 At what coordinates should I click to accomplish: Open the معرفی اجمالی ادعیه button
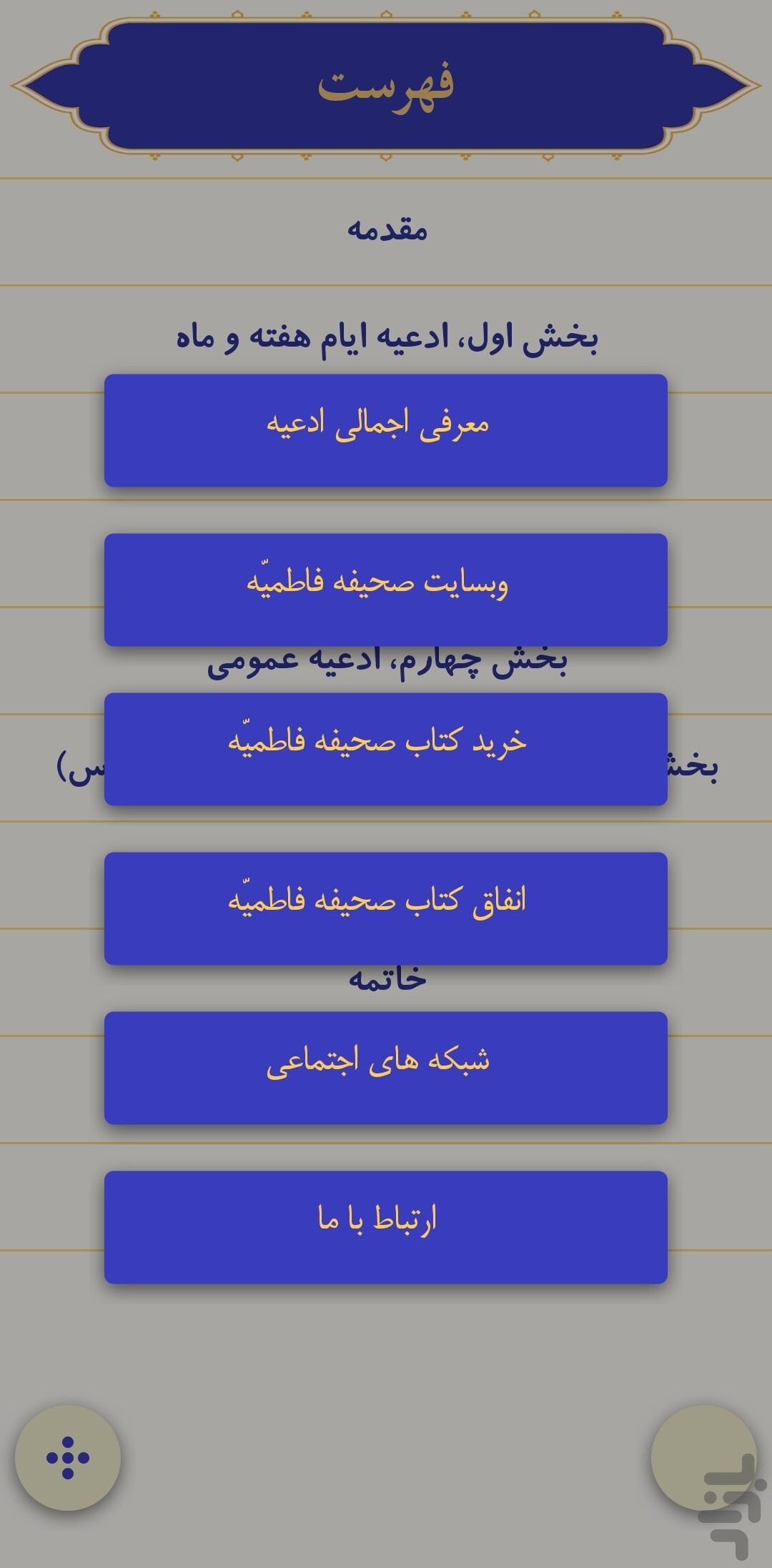click(x=386, y=430)
